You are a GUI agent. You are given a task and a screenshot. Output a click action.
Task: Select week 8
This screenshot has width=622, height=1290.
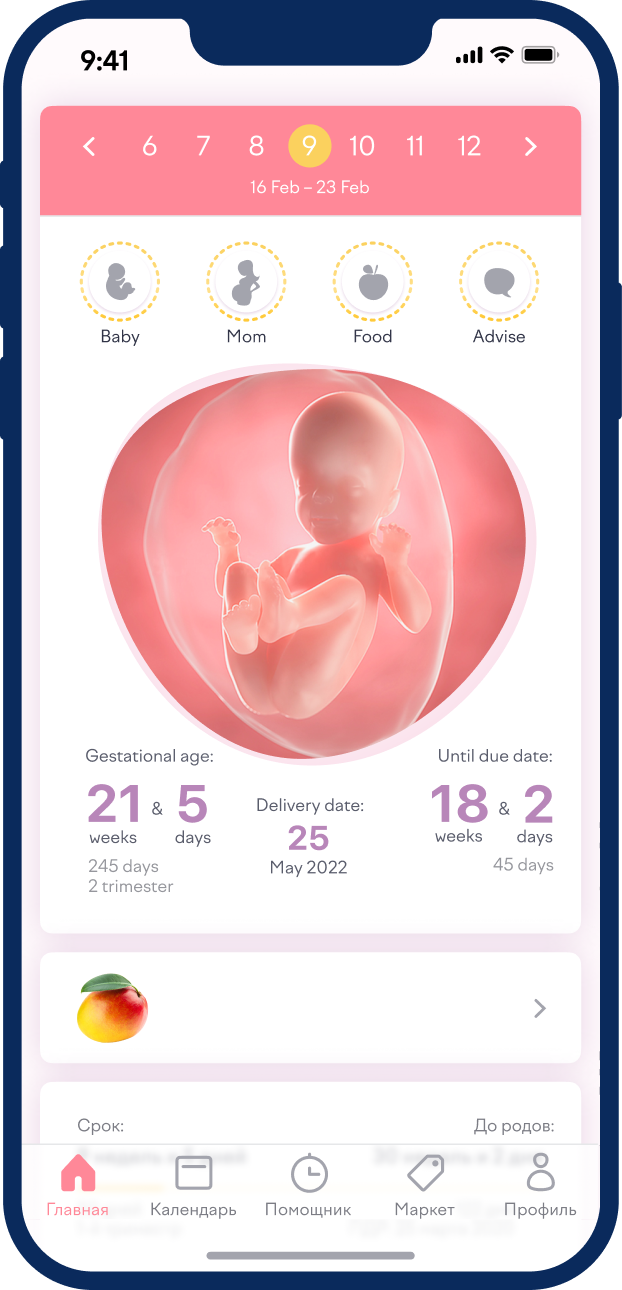pos(256,147)
